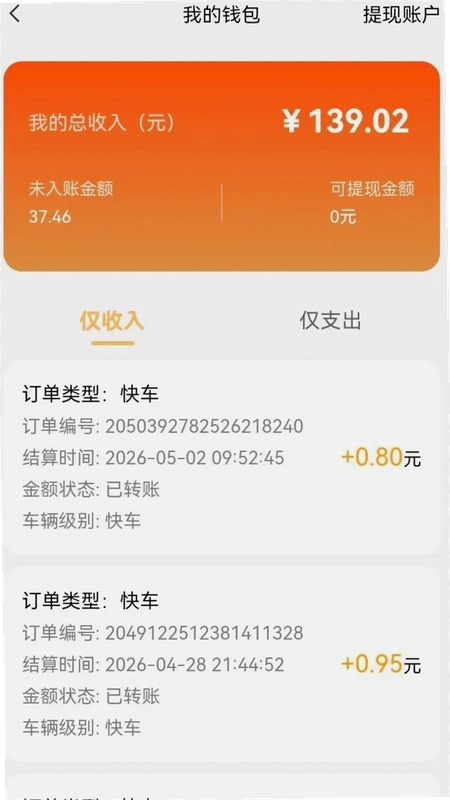450x800 pixels.
Task: Open the +0.95元 快车 order record
Action: (222, 664)
